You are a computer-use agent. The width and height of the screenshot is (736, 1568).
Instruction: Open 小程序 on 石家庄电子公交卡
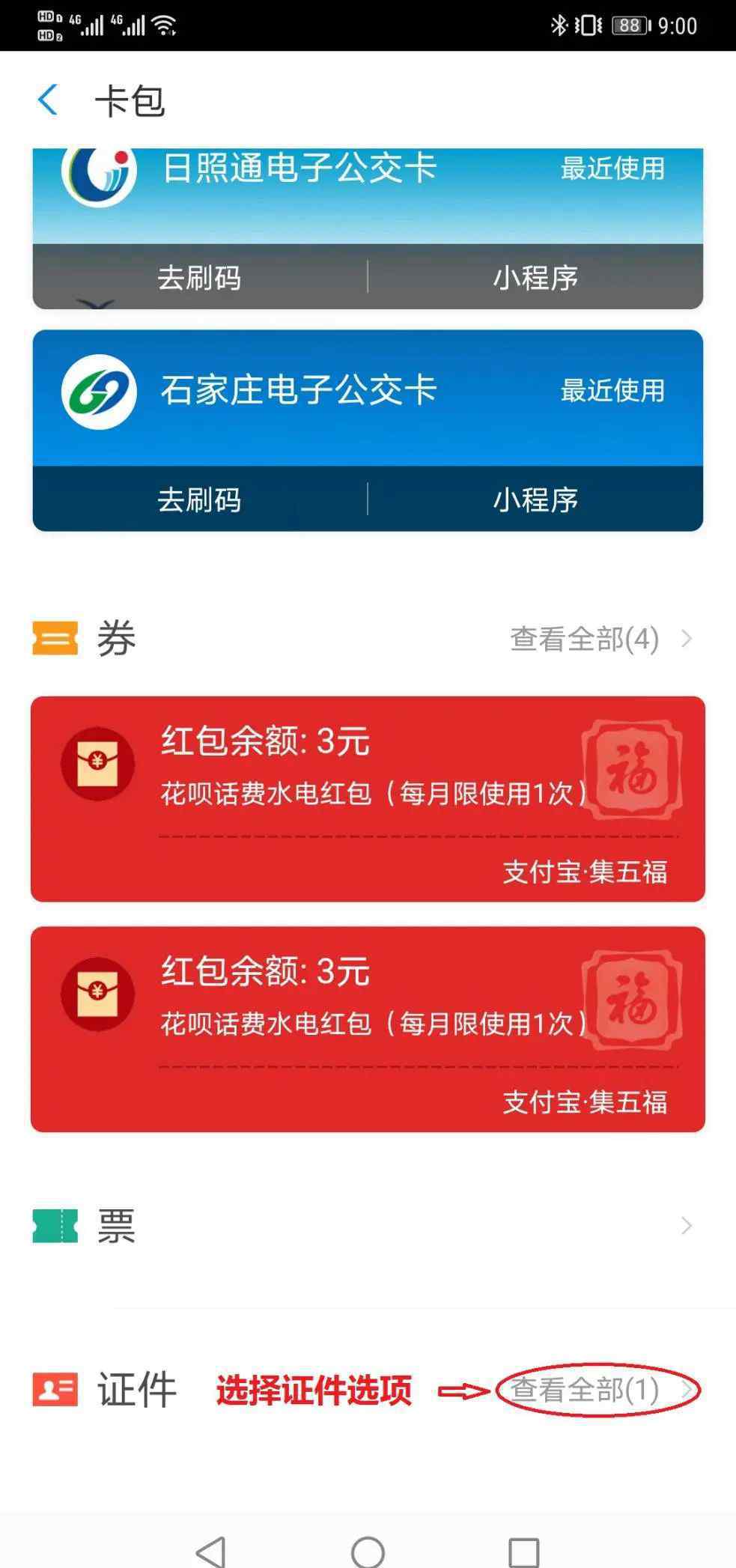pyautogui.click(x=535, y=499)
